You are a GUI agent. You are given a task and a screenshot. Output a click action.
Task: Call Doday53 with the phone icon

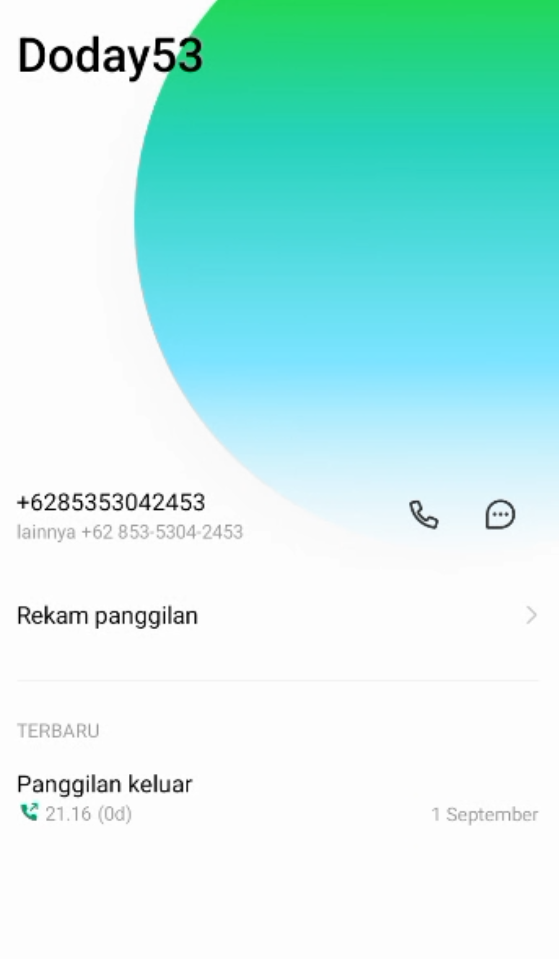point(424,514)
